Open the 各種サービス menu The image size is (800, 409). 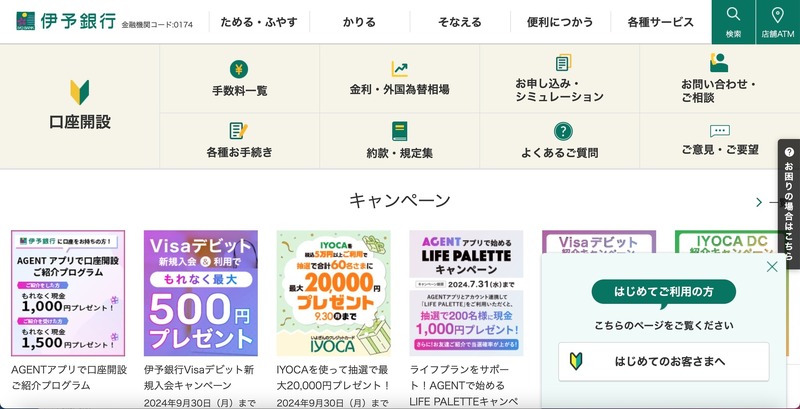(x=660, y=22)
